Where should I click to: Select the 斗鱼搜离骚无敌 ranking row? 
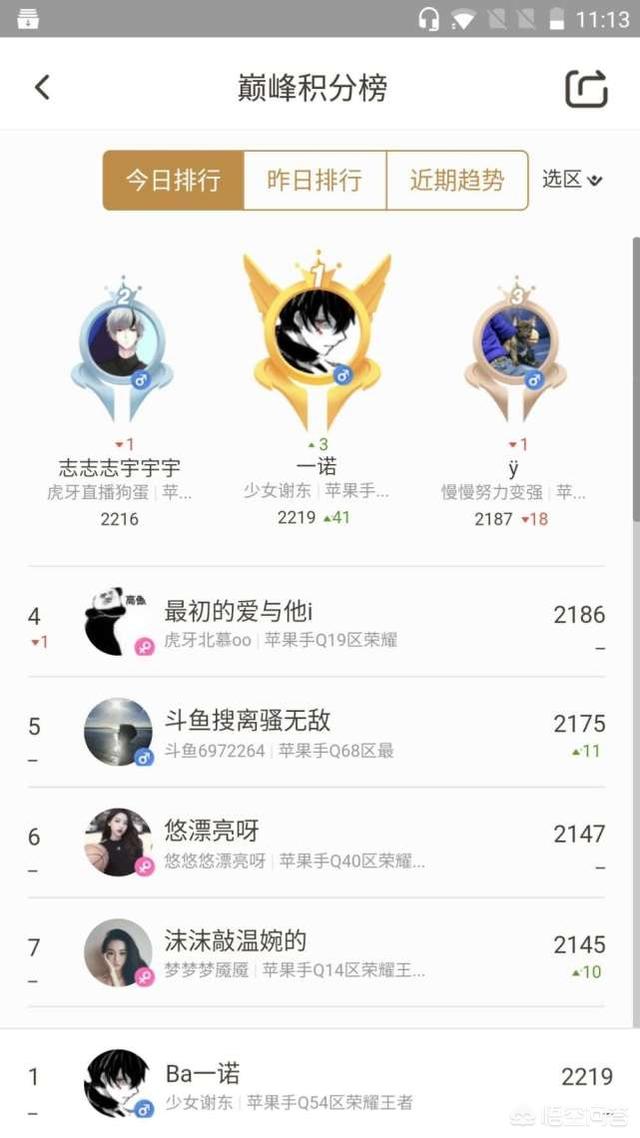pyautogui.click(x=318, y=732)
